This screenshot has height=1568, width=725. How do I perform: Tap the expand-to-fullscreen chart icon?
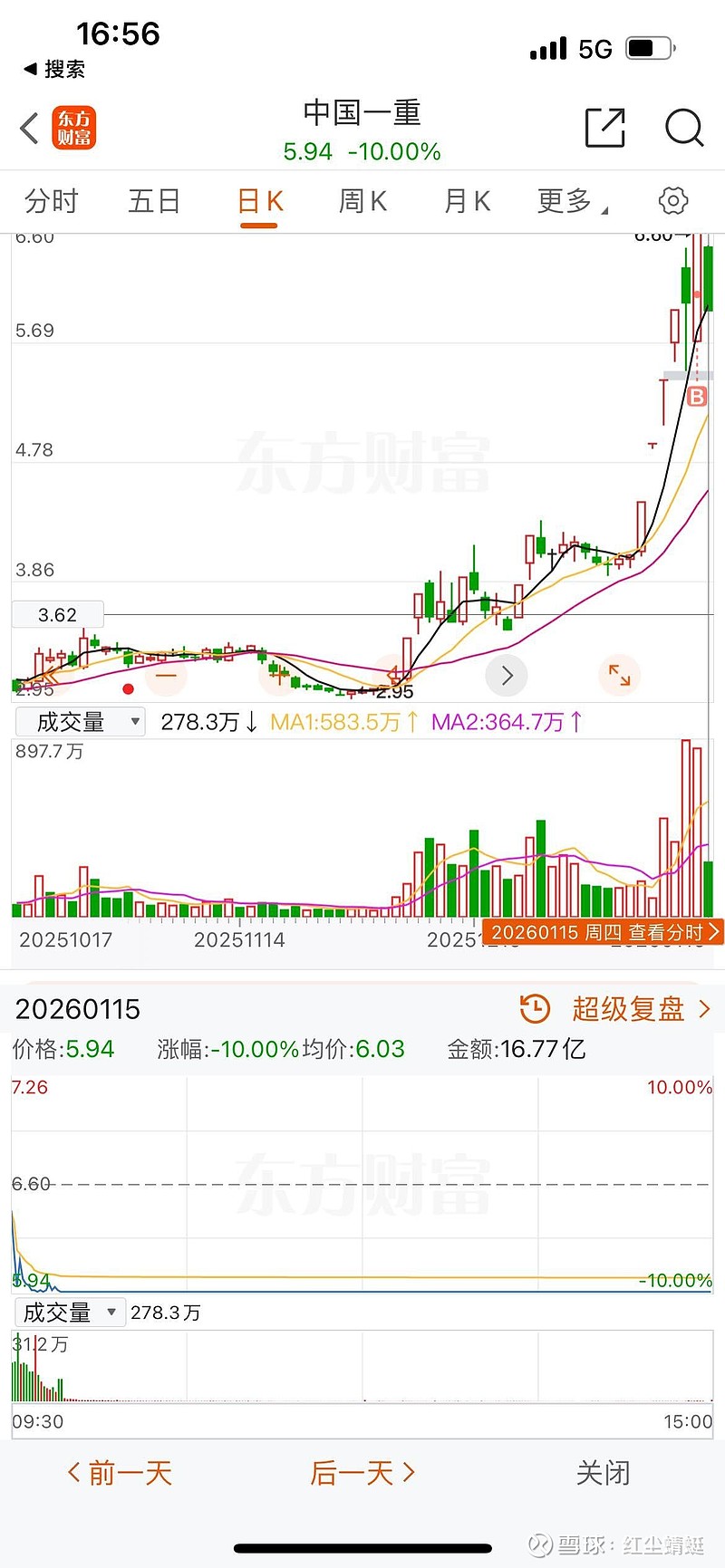tap(620, 675)
